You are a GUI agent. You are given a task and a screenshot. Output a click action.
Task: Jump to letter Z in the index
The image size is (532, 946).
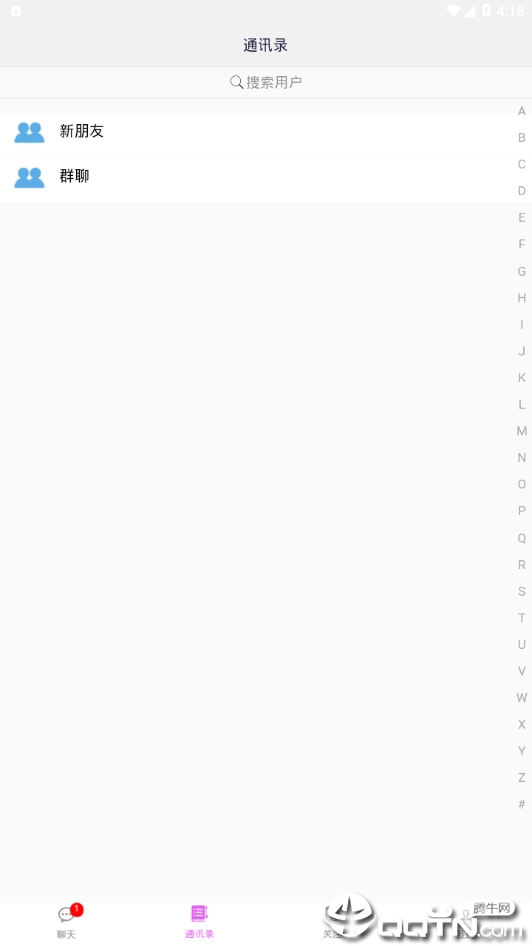(522, 778)
